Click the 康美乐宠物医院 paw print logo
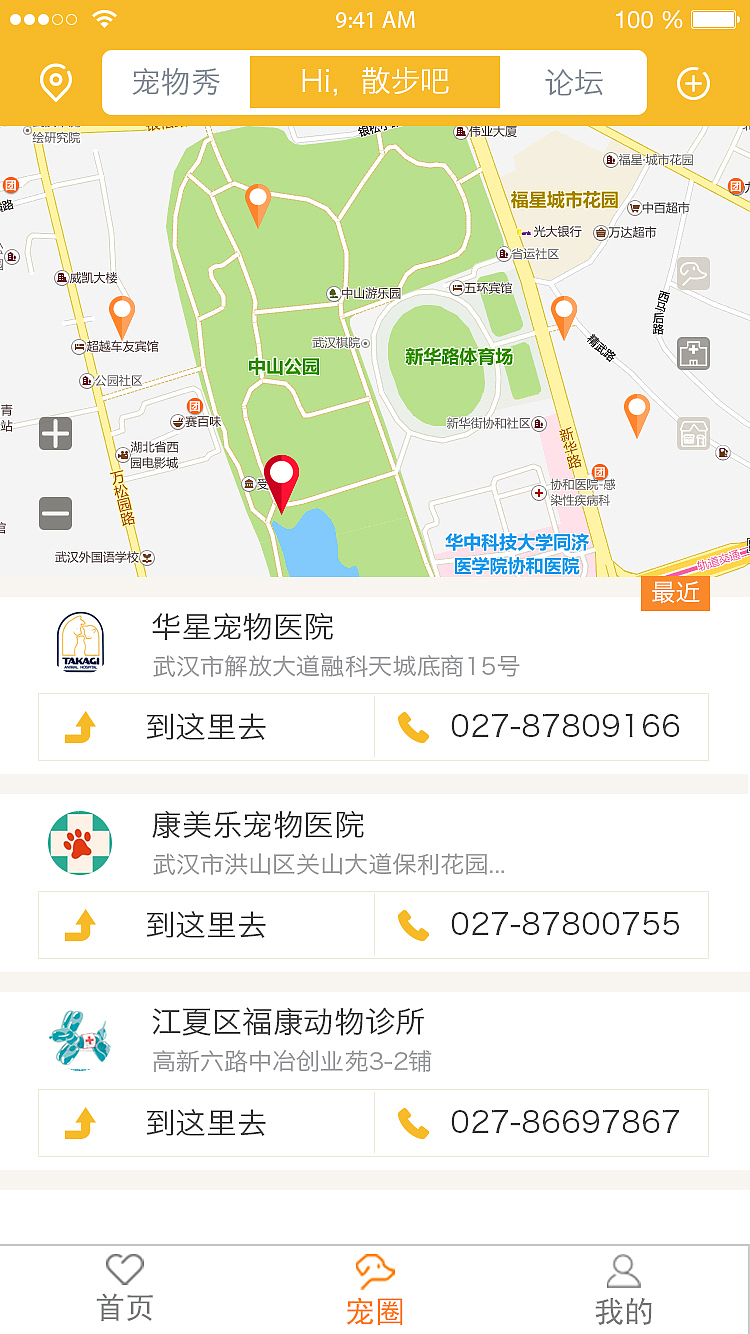Viewport: 750px width, 1334px height. pos(81,843)
